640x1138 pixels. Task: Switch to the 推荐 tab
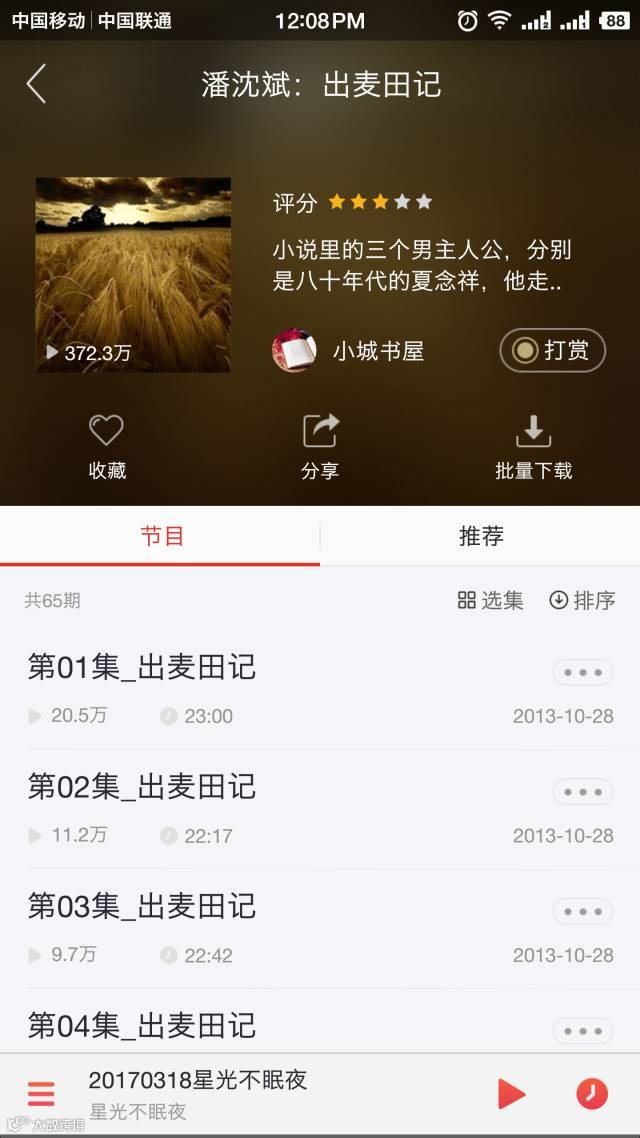(480, 536)
